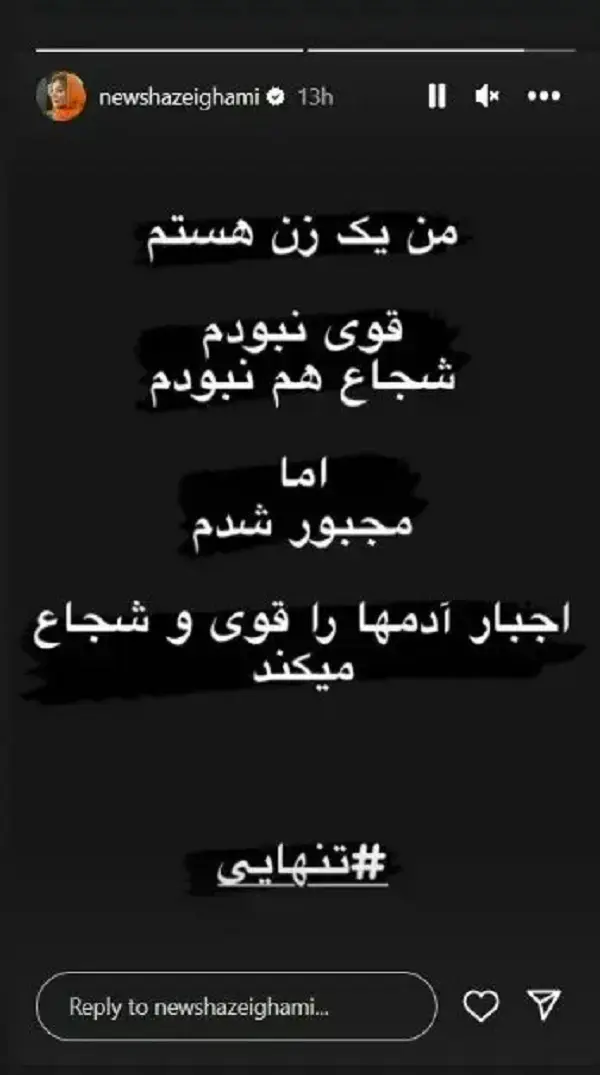Open the three-dot story options menu
This screenshot has height=1075, width=600.
(544, 96)
